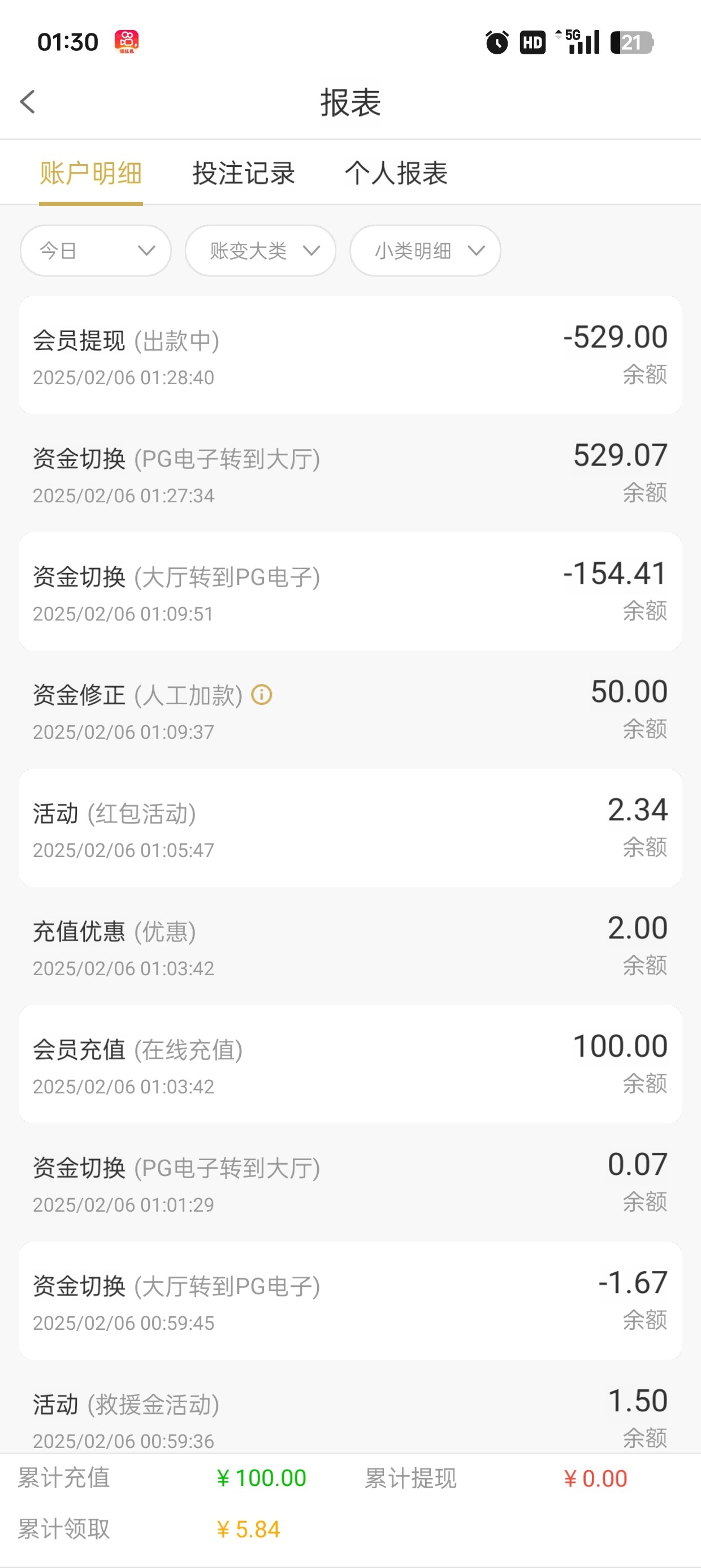Tap the info icon beside 资金修正 (人工加款)
The image size is (701, 1568).
[x=262, y=695]
